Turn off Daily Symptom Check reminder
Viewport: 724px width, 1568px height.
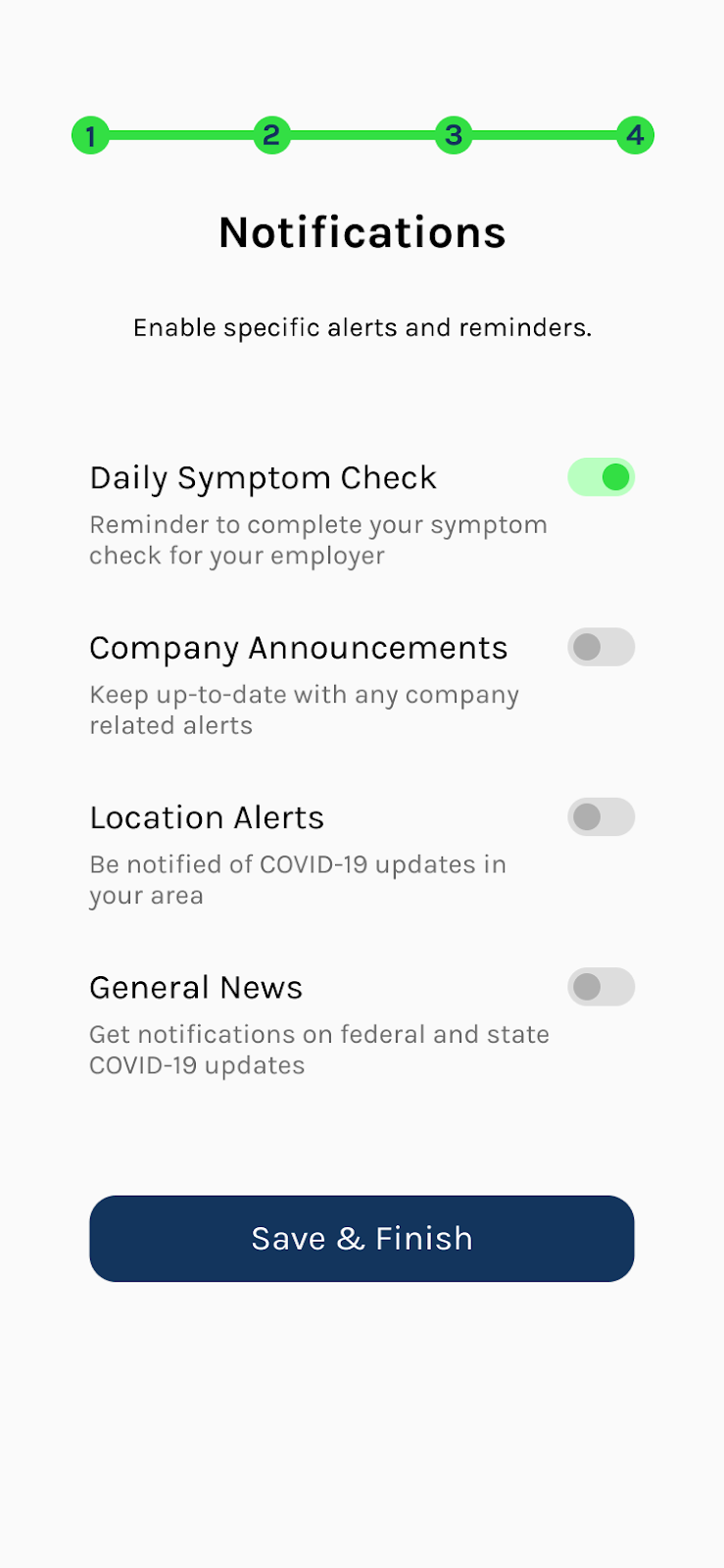coord(601,477)
